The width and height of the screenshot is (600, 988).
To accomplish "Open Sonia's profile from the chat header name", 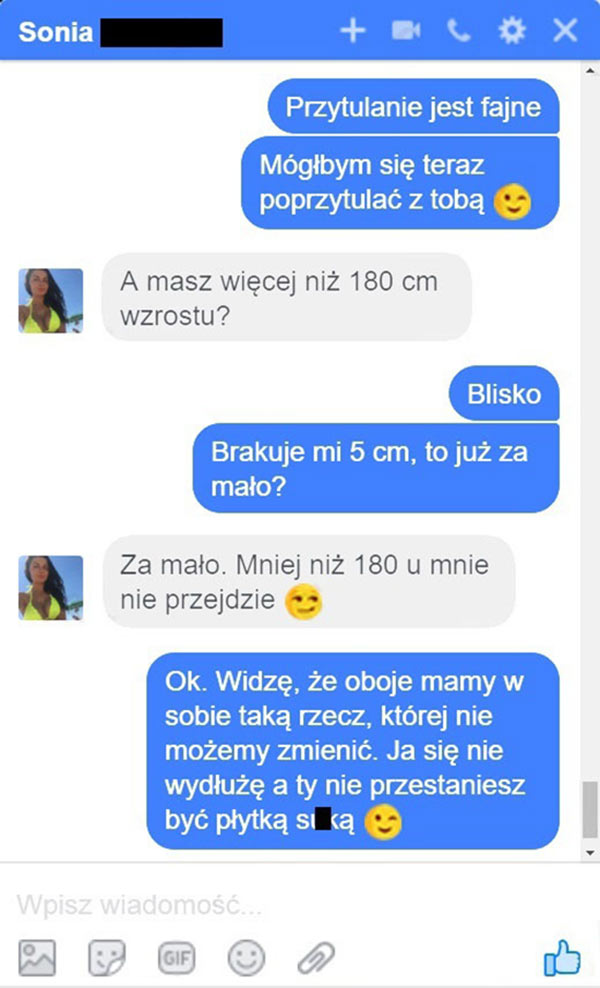I will coord(56,31).
